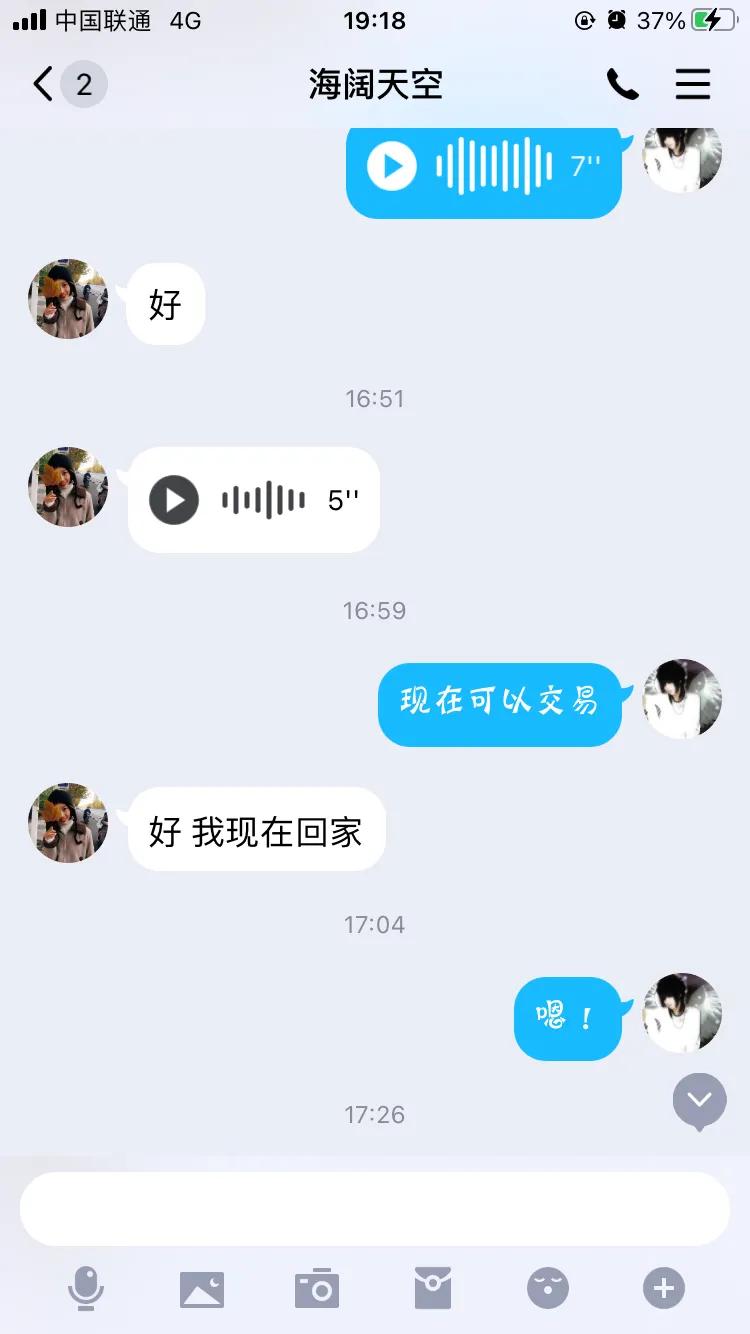Tap the red packet icon in toolbar
The width and height of the screenshot is (750, 1334).
click(x=432, y=1288)
